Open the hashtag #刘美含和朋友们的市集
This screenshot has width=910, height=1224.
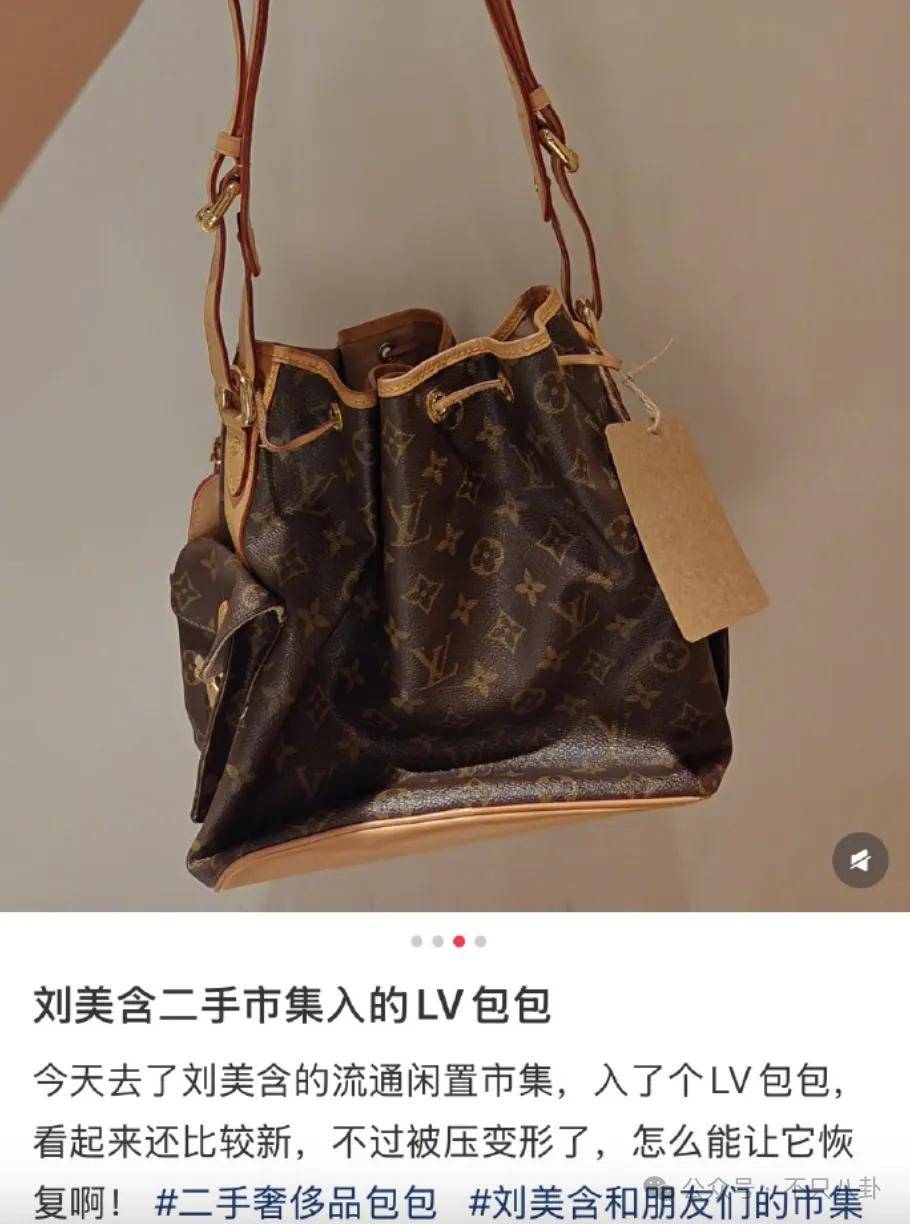[x=665, y=1200]
